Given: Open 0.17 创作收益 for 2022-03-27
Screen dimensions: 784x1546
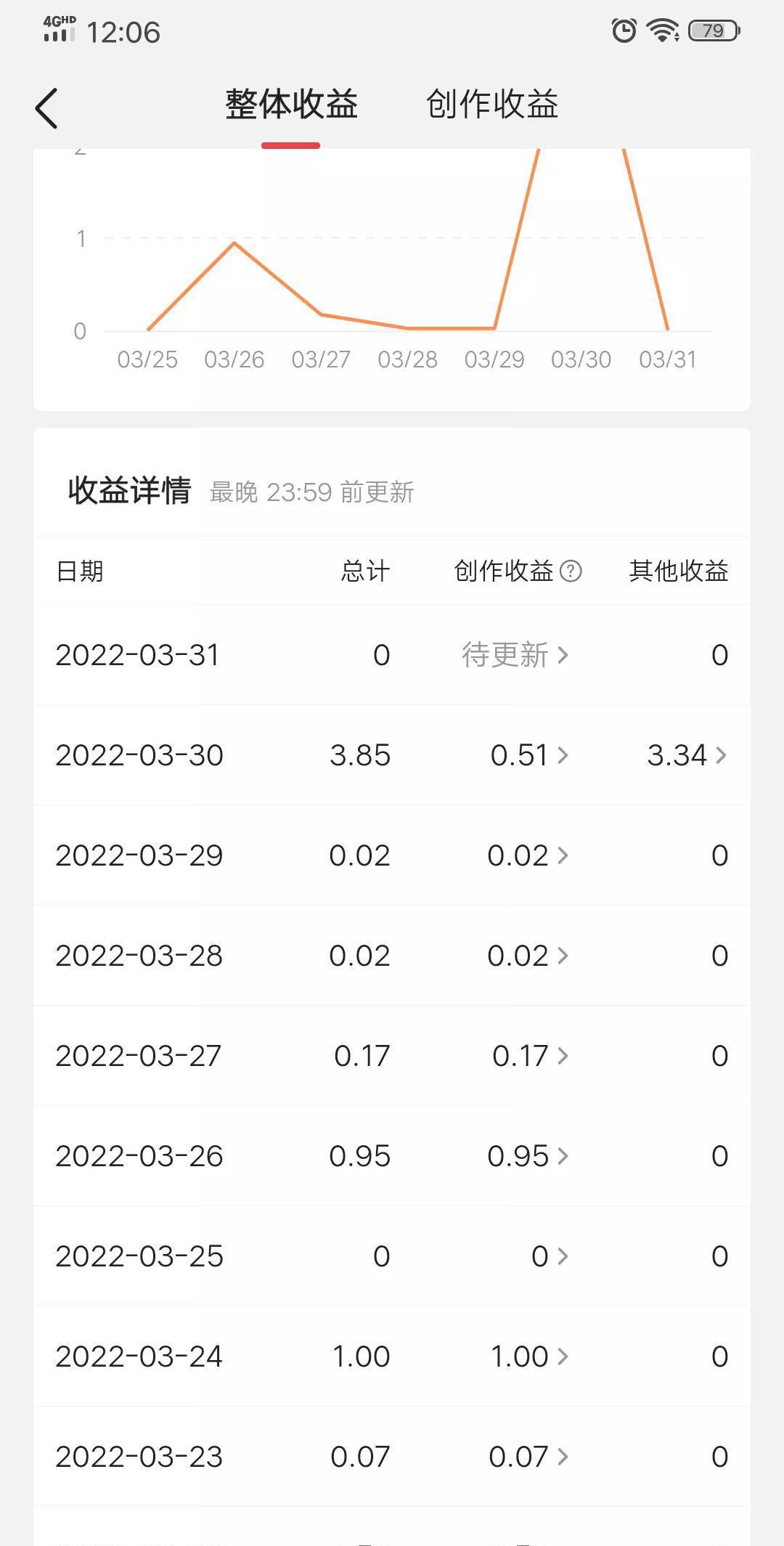Looking at the screenshot, I should coord(530,1056).
